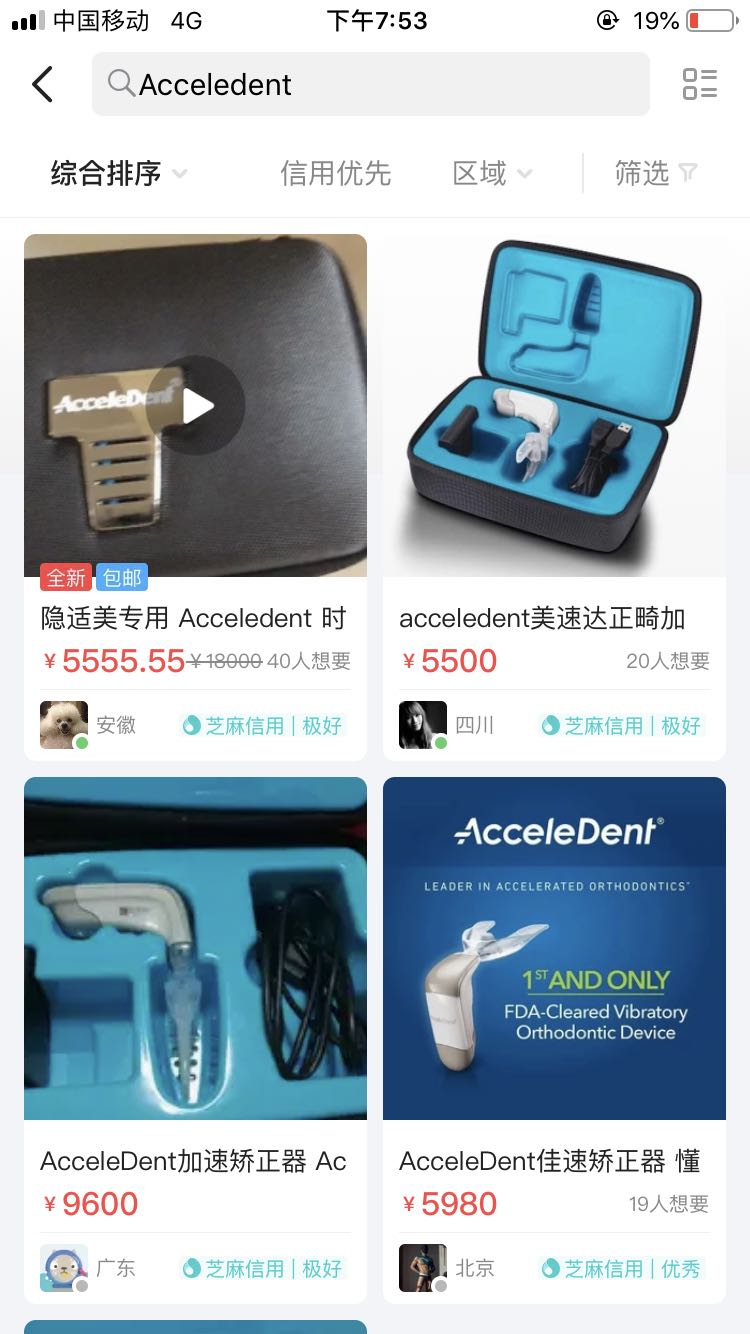Open the 筛选 filter panel

(655, 173)
